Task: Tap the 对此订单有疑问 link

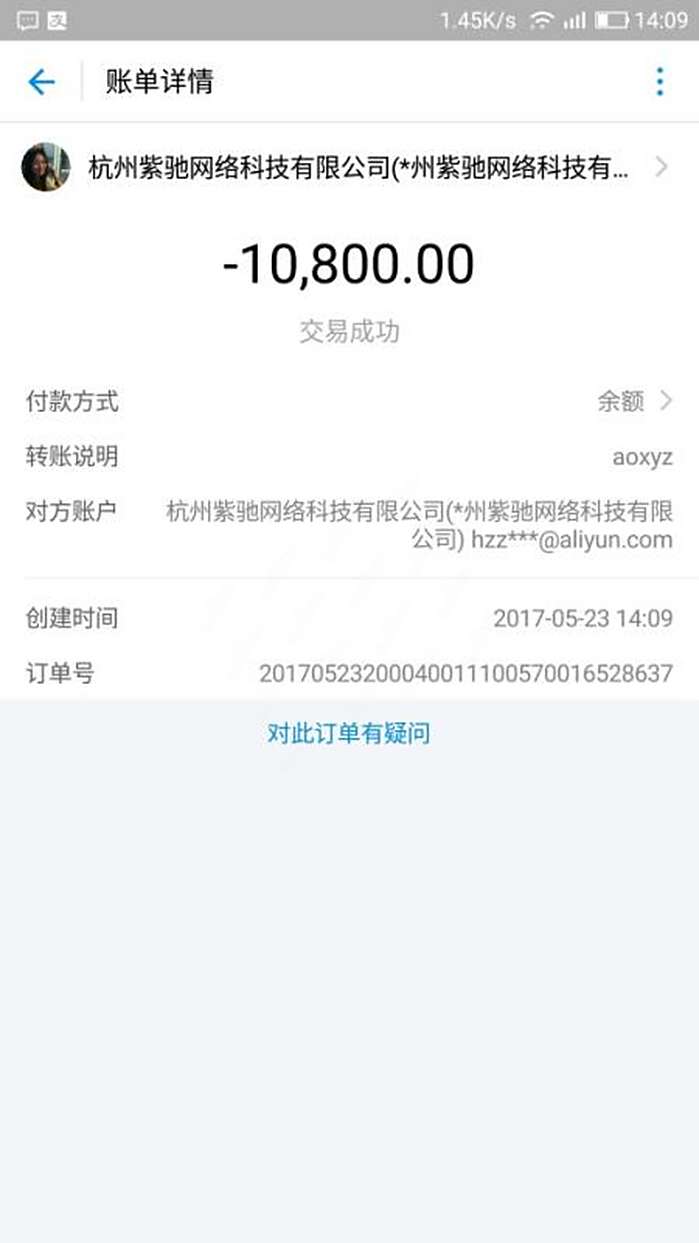Action: point(348,733)
